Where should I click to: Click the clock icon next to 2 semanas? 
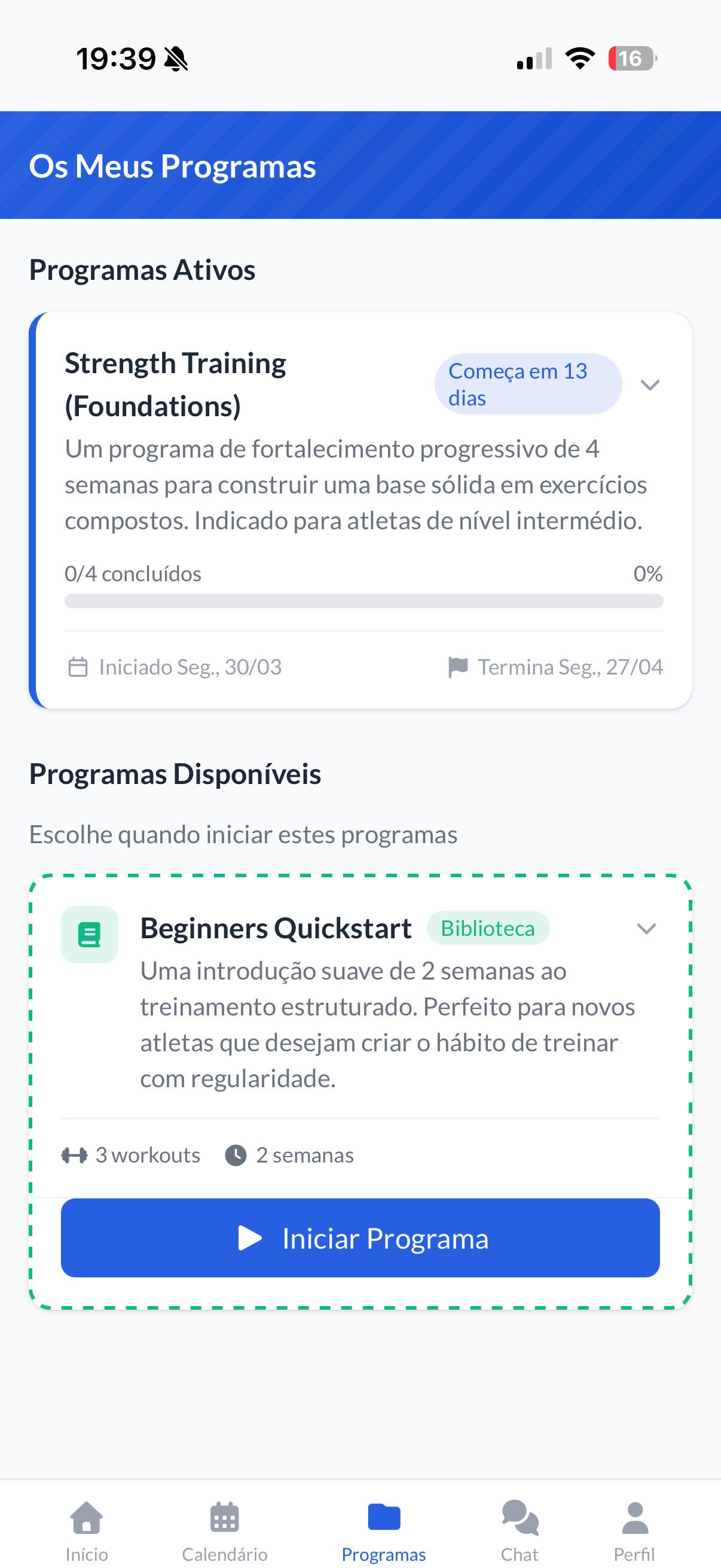[236, 1154]
